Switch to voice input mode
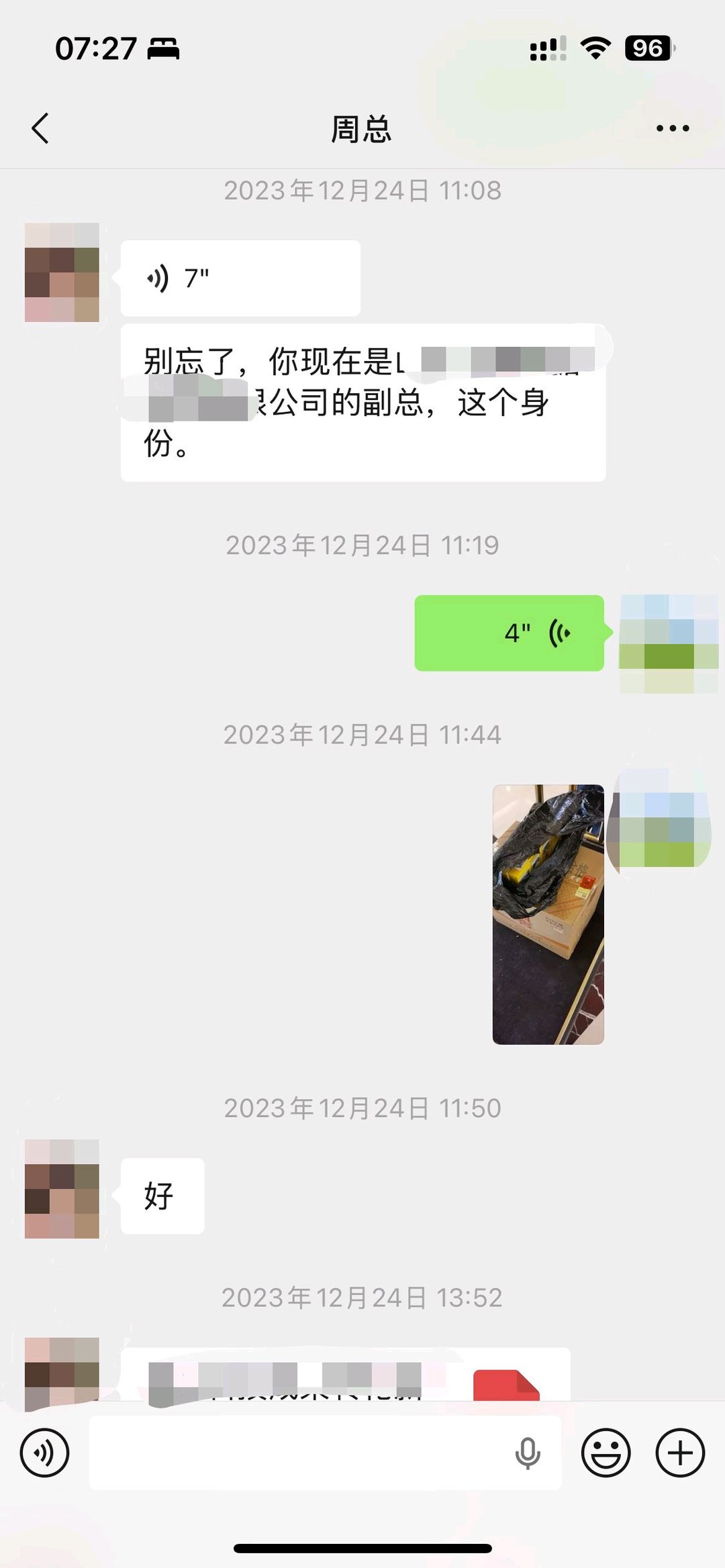Screen dimensions: 725x1568 pos(44,1453)
